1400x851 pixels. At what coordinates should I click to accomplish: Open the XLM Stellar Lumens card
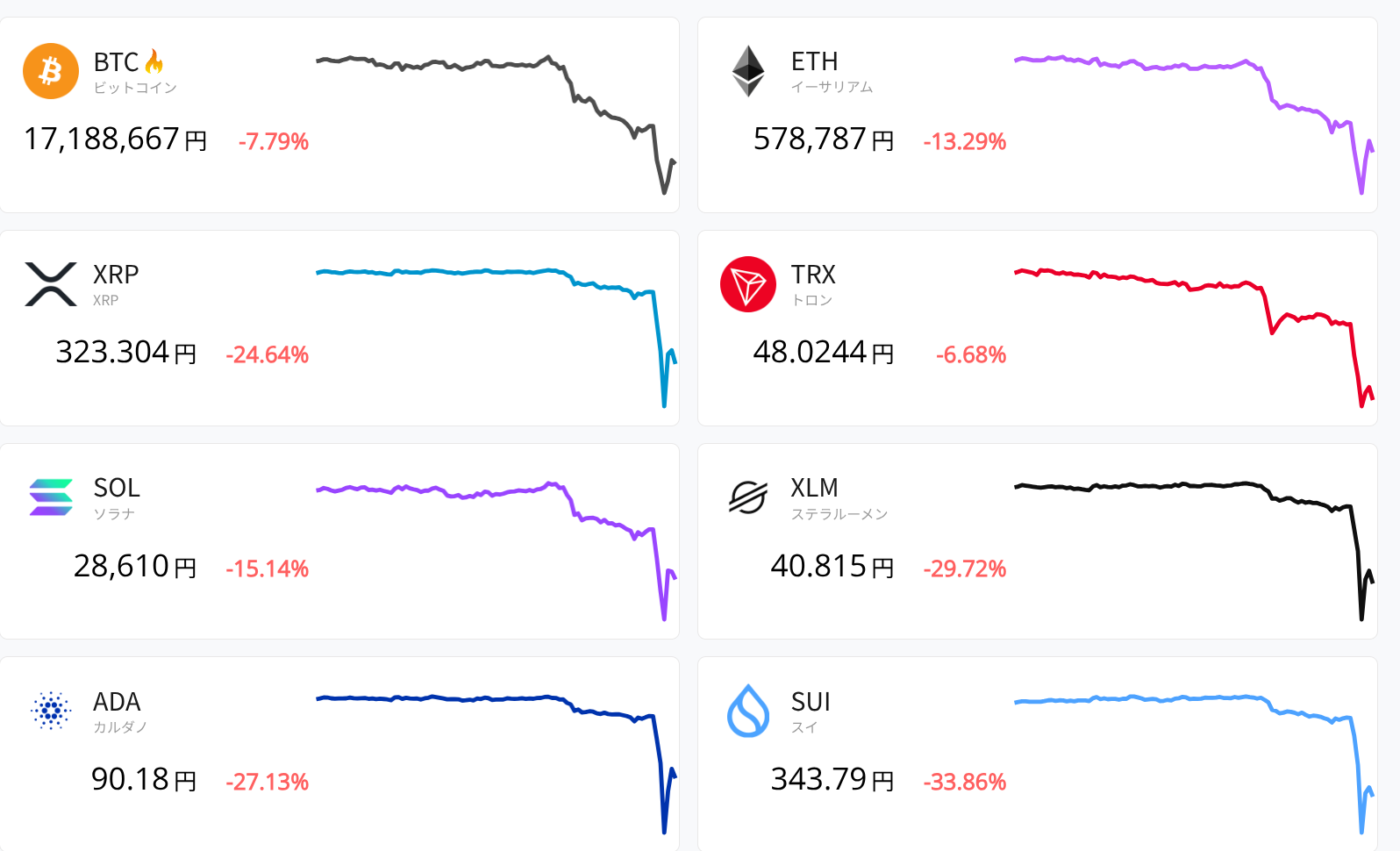(x=1037, y=541)
